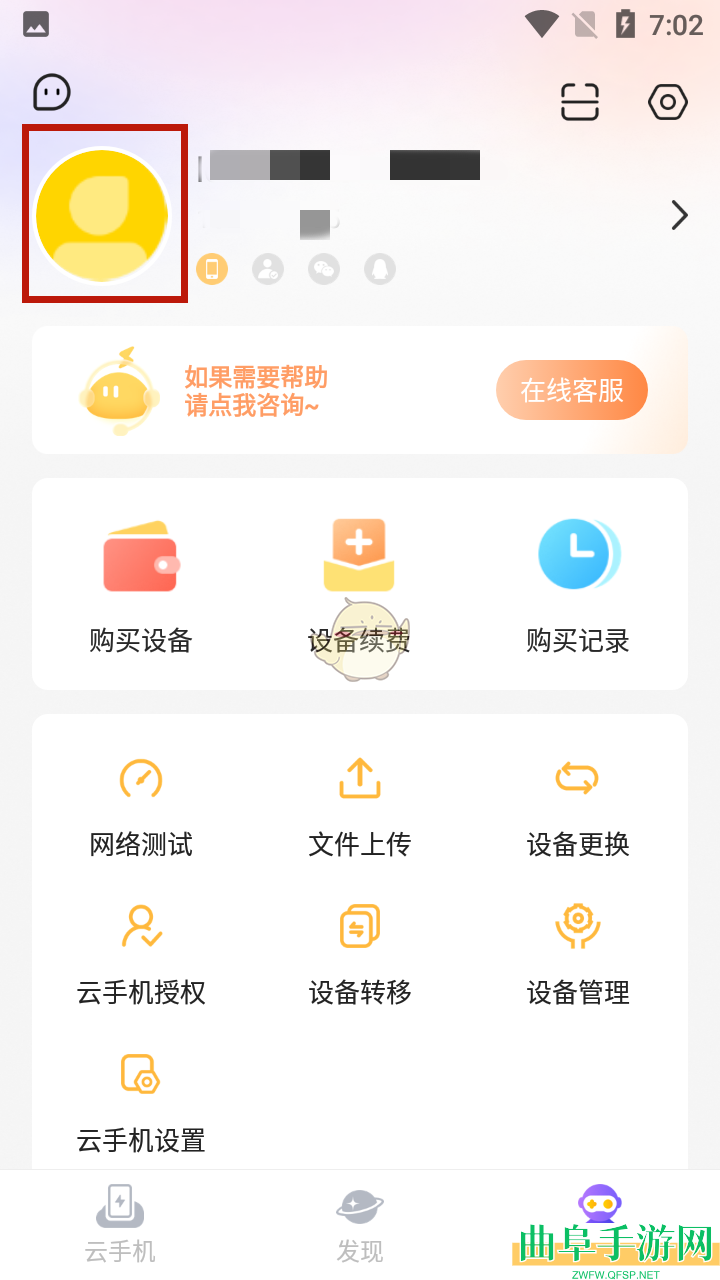Open the settings gear icon
This screenshot has height=1280, width=720.
667,101
